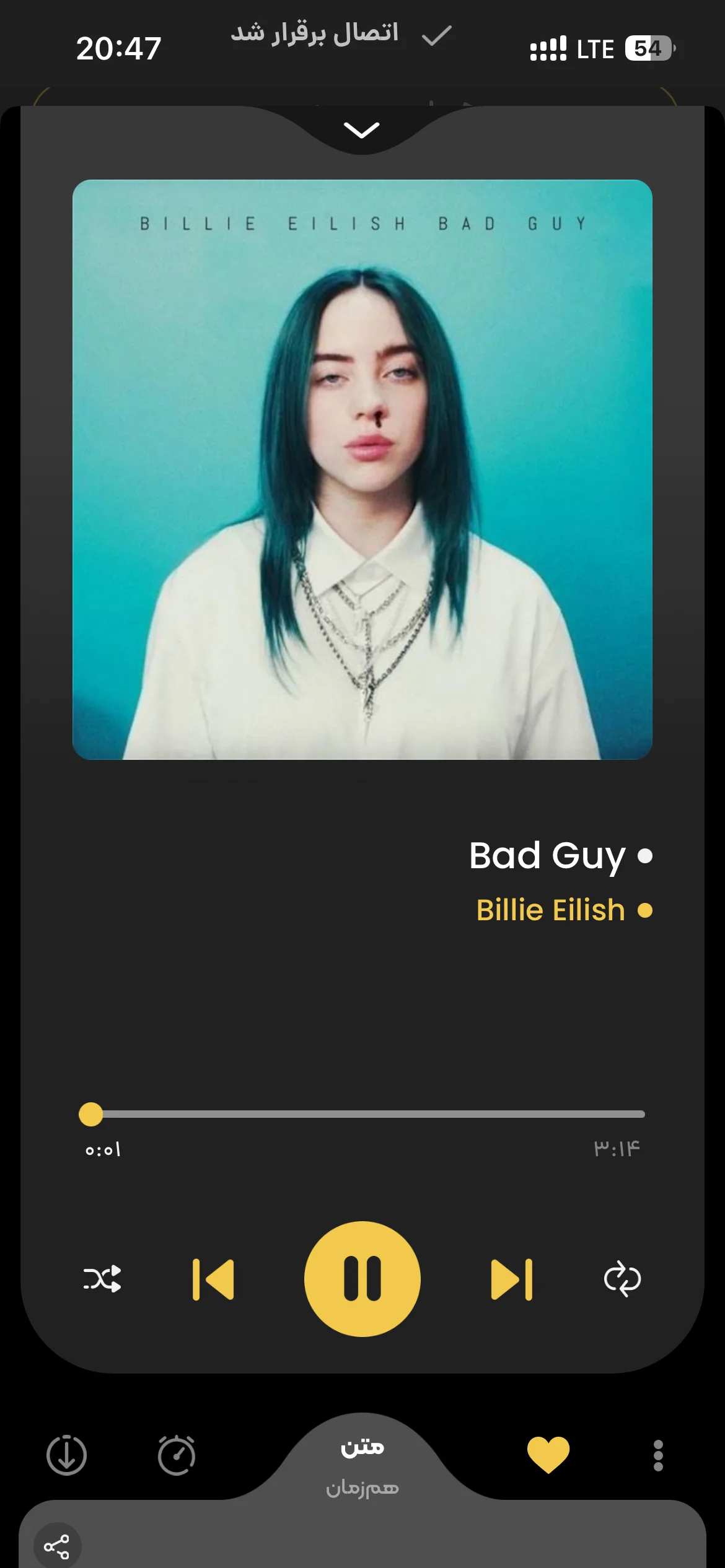Download this song

(66, 1455)
